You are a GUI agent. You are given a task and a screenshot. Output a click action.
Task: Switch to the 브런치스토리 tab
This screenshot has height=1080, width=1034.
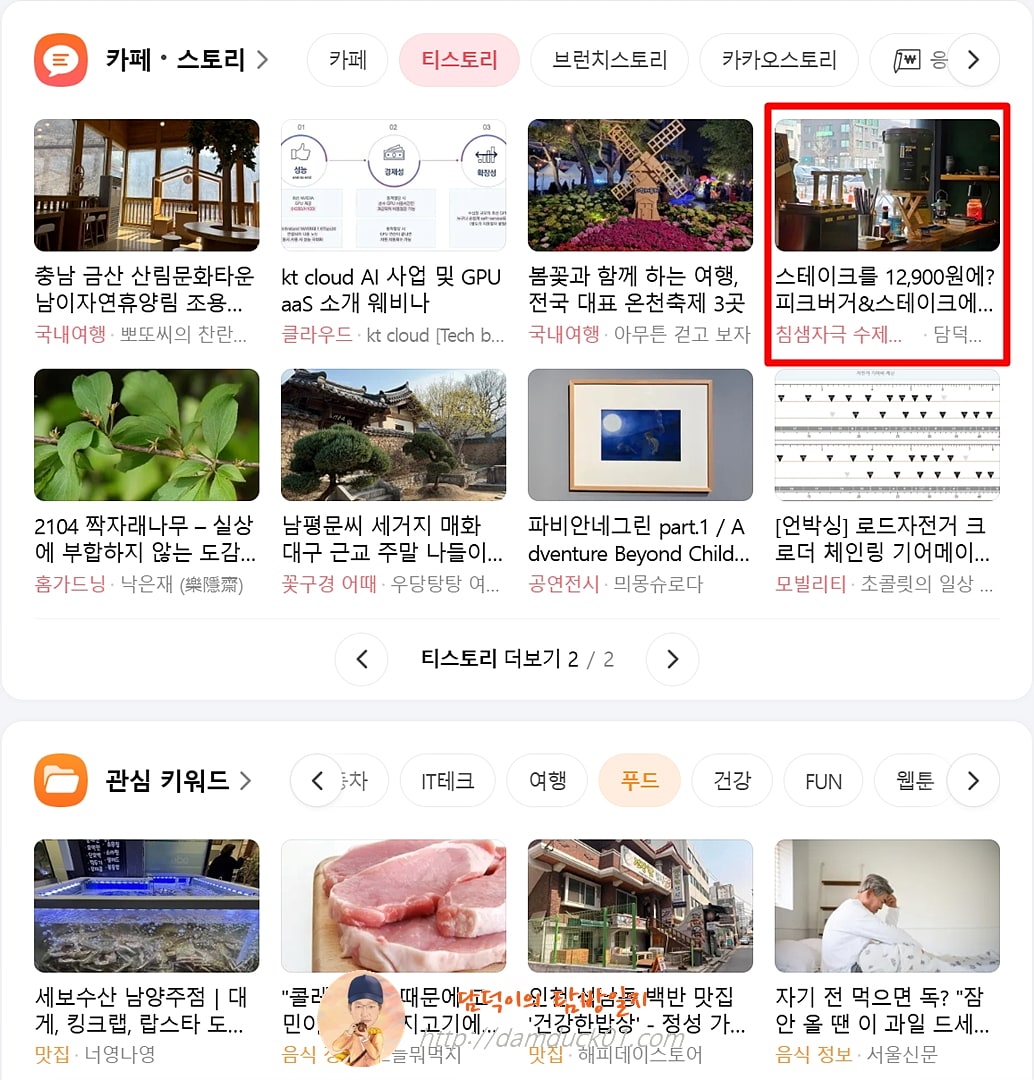click(x=609, y=60)
